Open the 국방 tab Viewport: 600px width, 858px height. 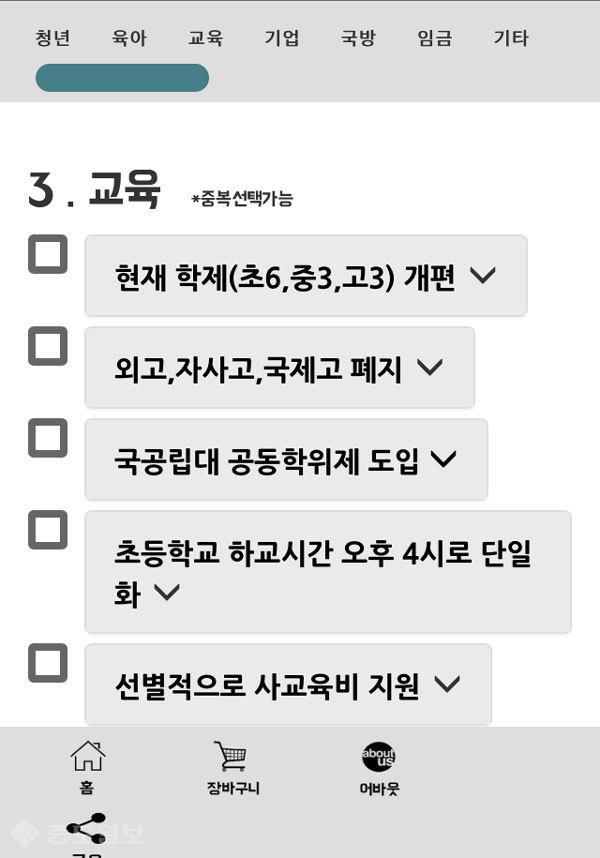358,39
